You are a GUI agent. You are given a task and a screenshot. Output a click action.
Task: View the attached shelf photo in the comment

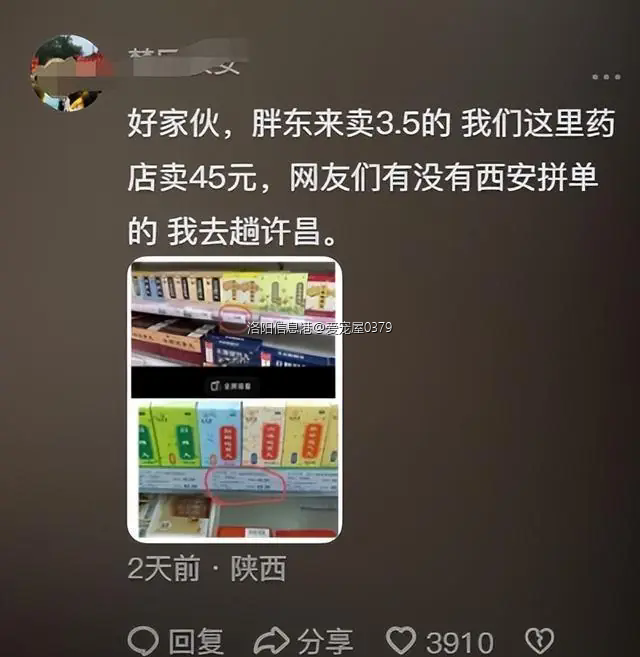tap(234, 399)
